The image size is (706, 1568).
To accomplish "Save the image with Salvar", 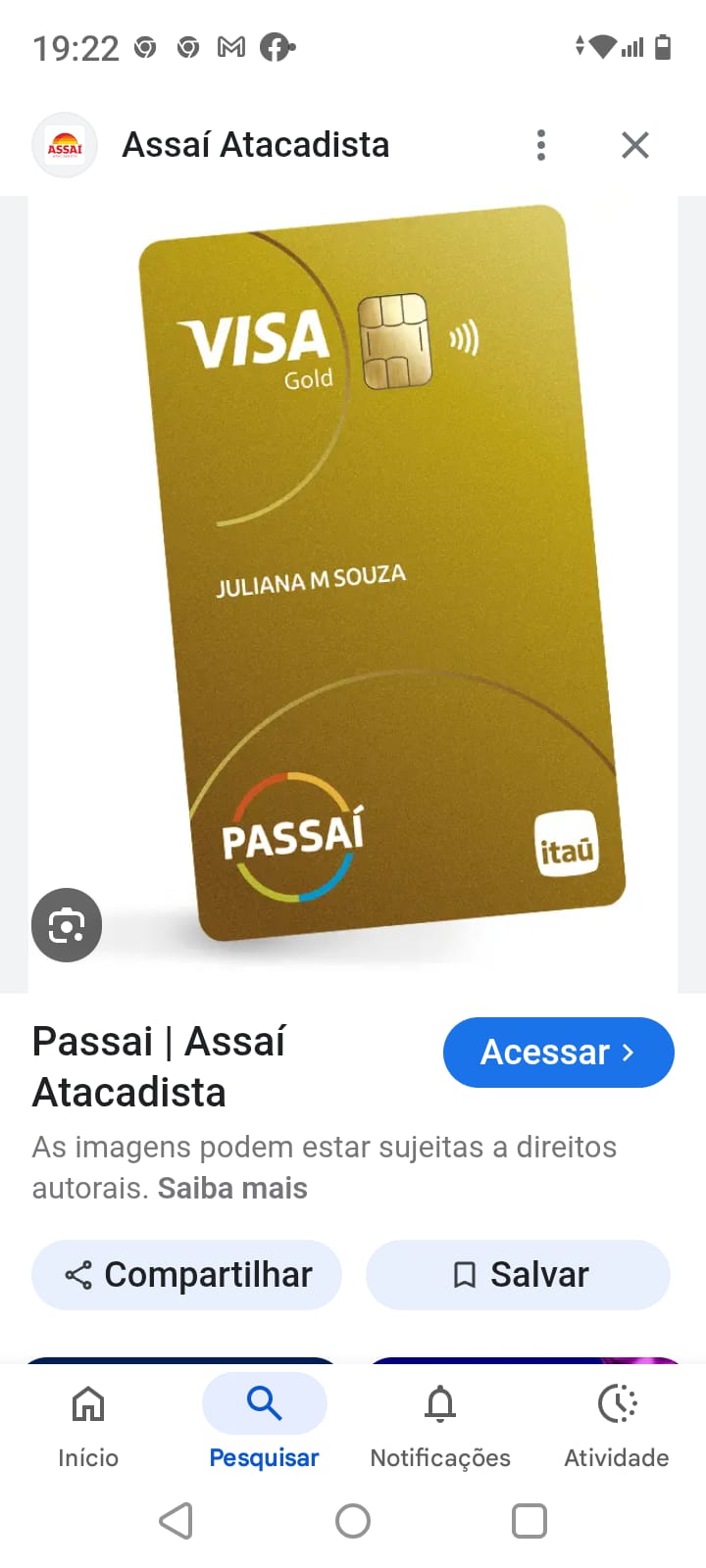I will (518, 1275).
